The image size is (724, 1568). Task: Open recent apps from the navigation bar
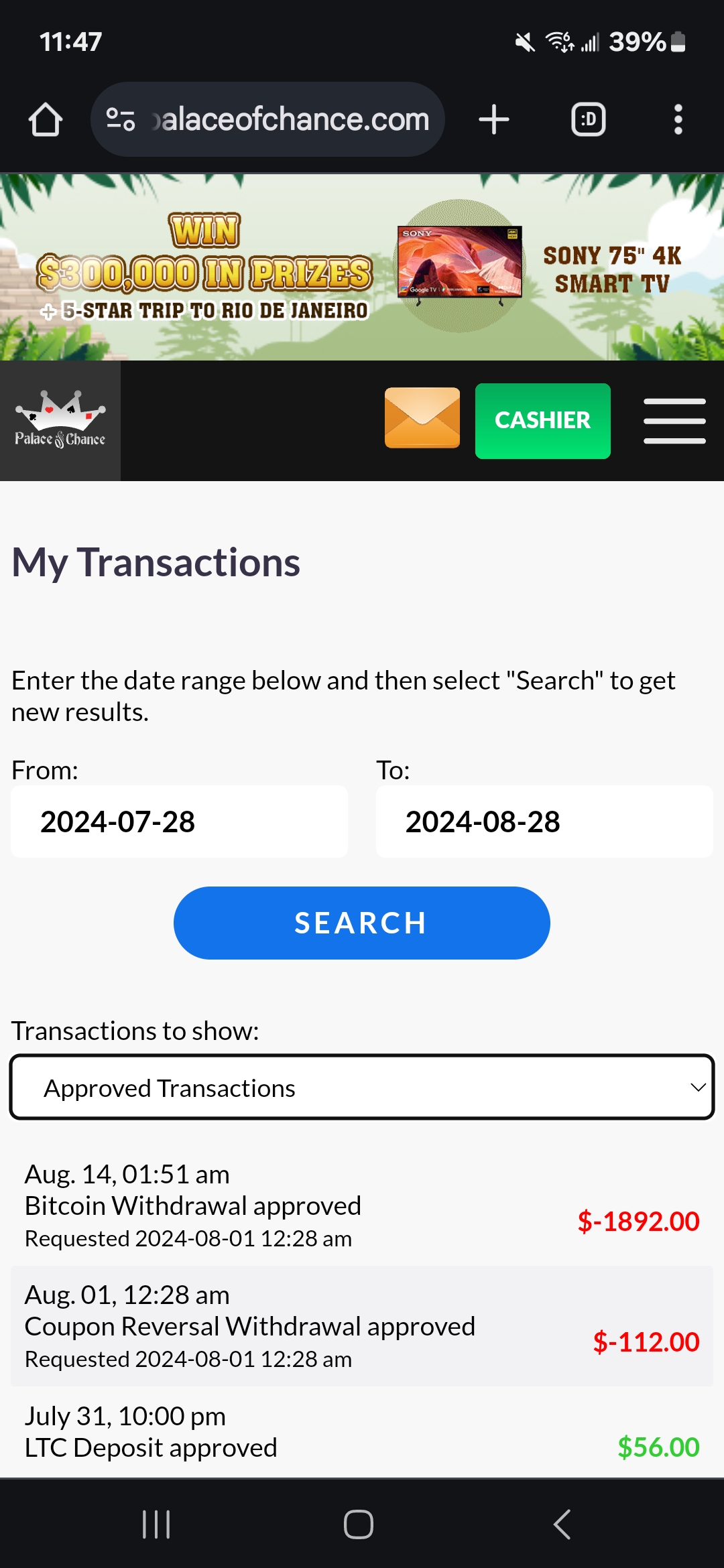coord(156,1524)
